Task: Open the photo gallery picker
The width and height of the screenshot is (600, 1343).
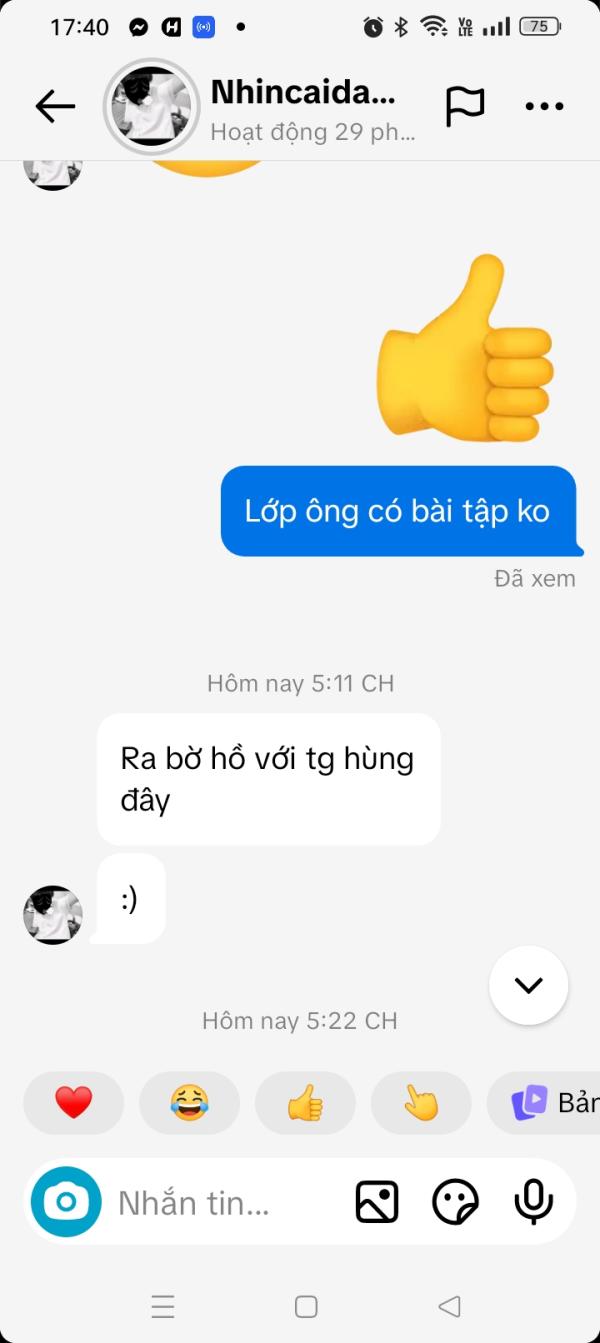Action: pyautogui.click(x=377, y=1202)
